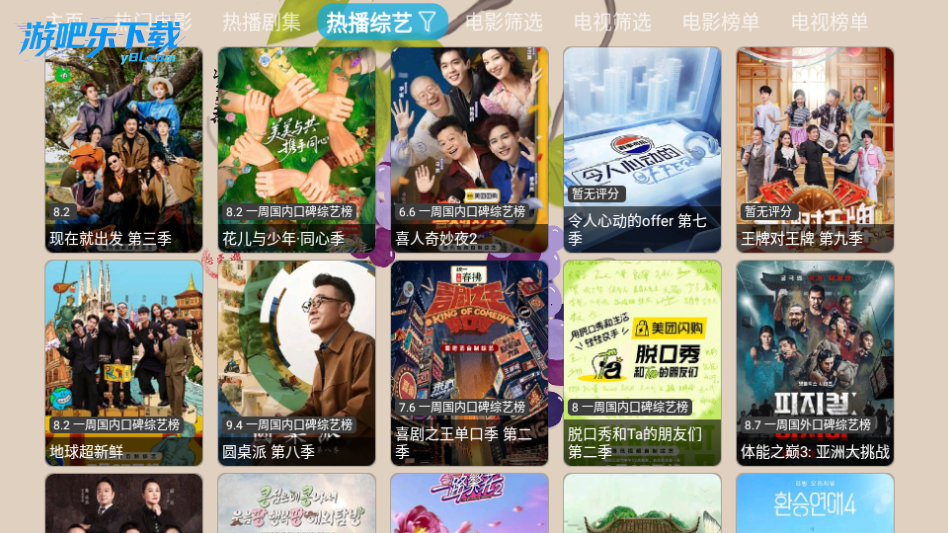Open the filter icon on 热播综艺
The height and width of the screenshot is (533, 948).
(426, 21)
